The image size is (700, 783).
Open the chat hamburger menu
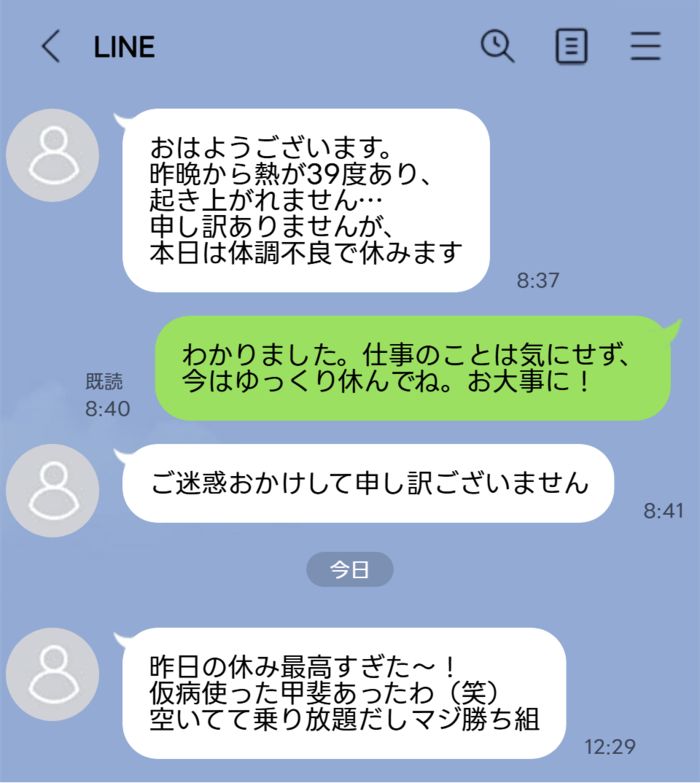646,46
